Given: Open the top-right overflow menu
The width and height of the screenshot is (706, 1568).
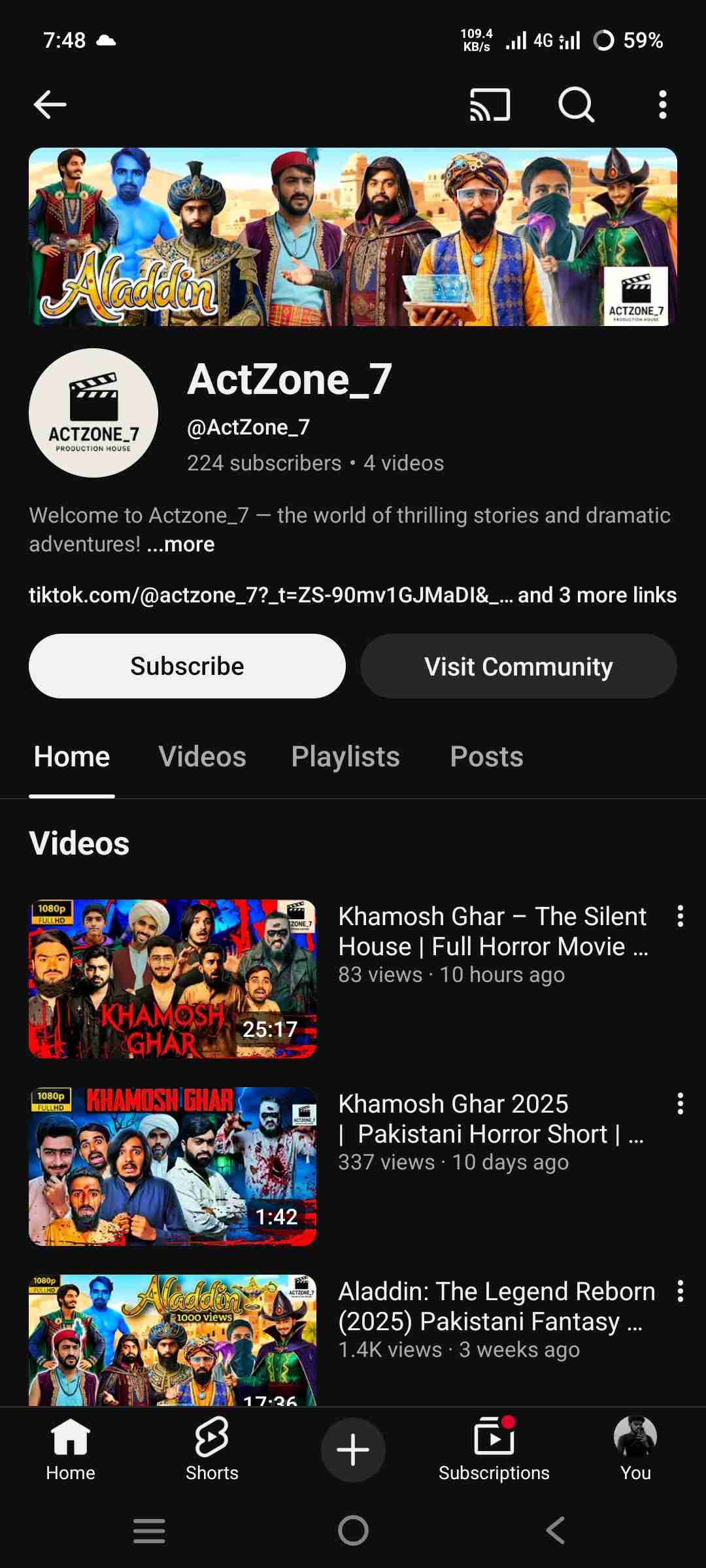Looking at the screenshot, I should [x=662, y=105].
